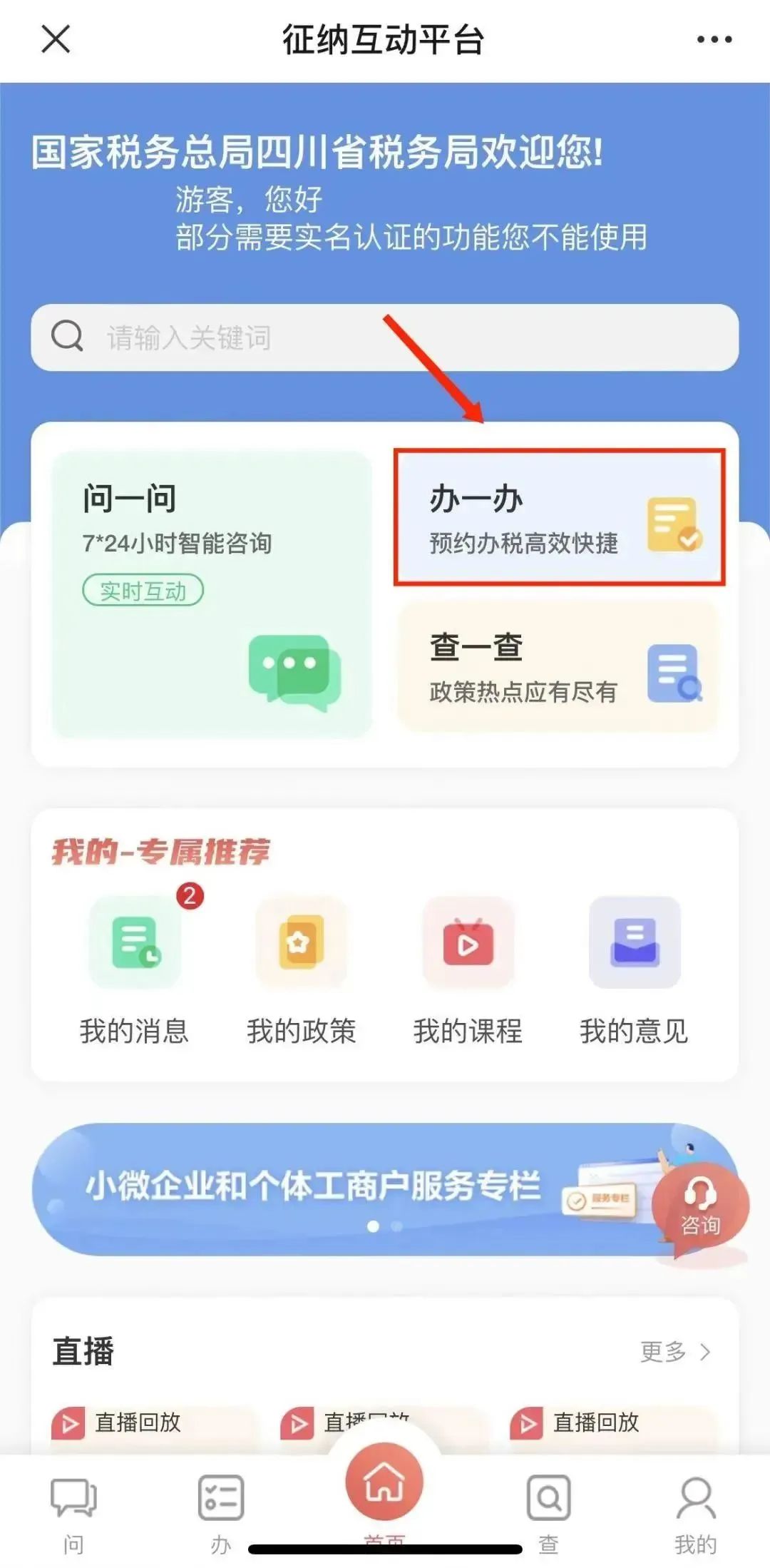
Task: Open the three-dot overflow menu
Action: (714, 40)
